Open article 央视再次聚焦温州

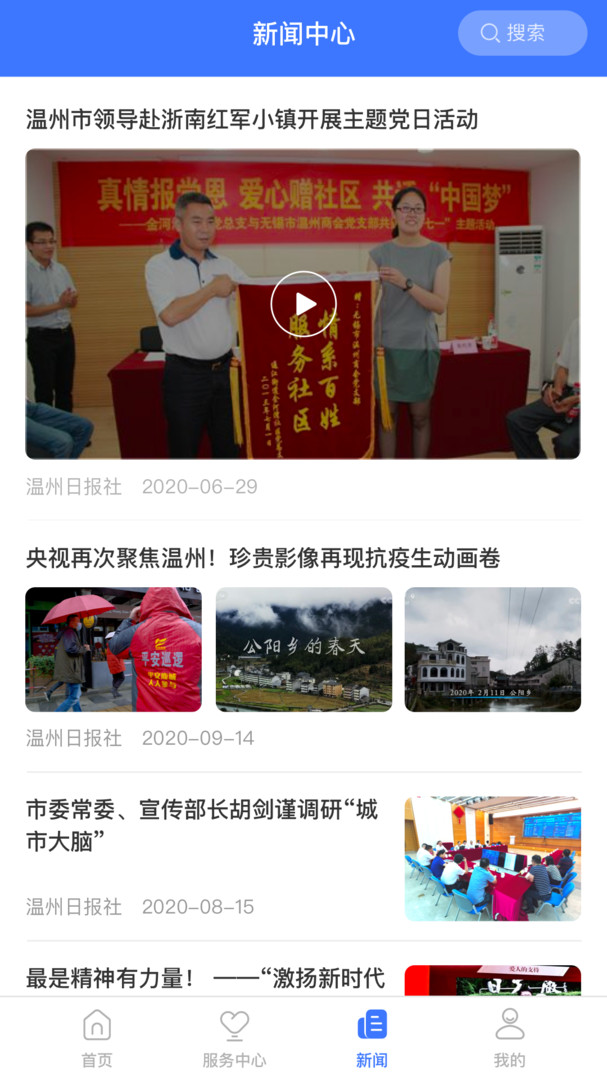coord(263,558)
